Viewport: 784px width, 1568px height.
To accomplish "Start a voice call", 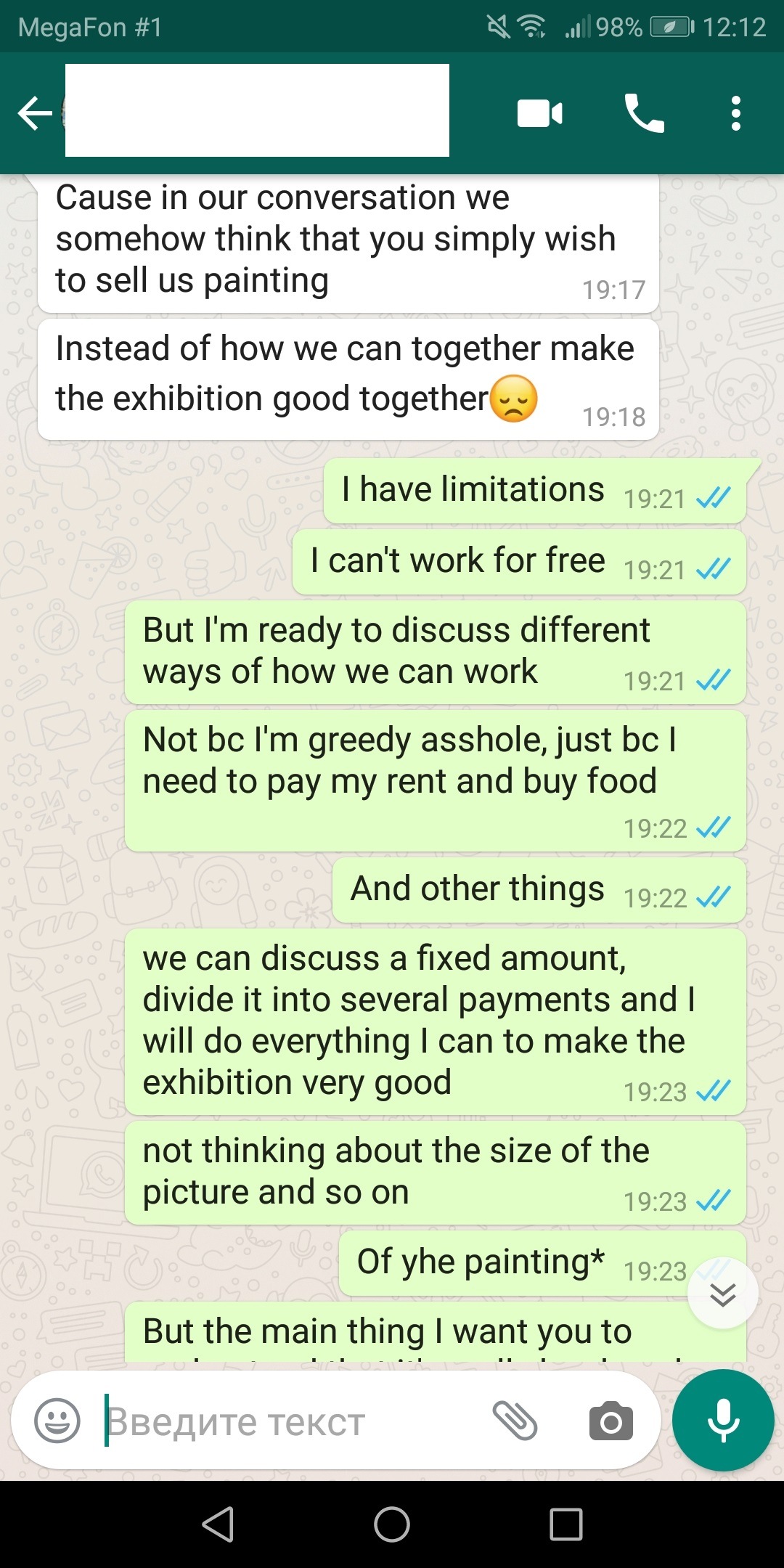I will click(644, 113).
